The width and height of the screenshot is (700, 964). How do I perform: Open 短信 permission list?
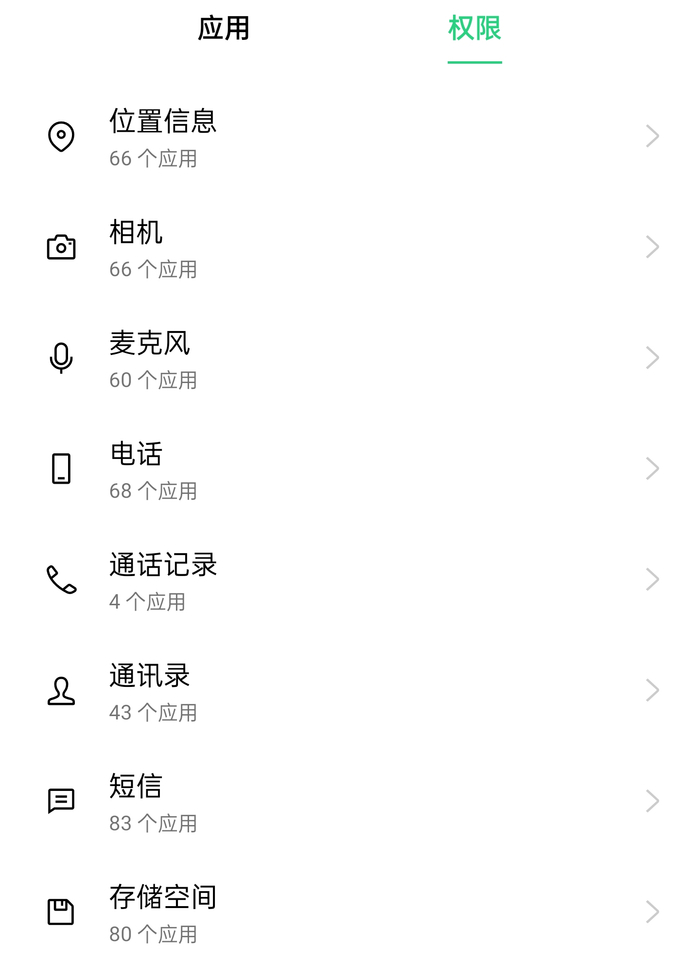[x=350, y=803]
